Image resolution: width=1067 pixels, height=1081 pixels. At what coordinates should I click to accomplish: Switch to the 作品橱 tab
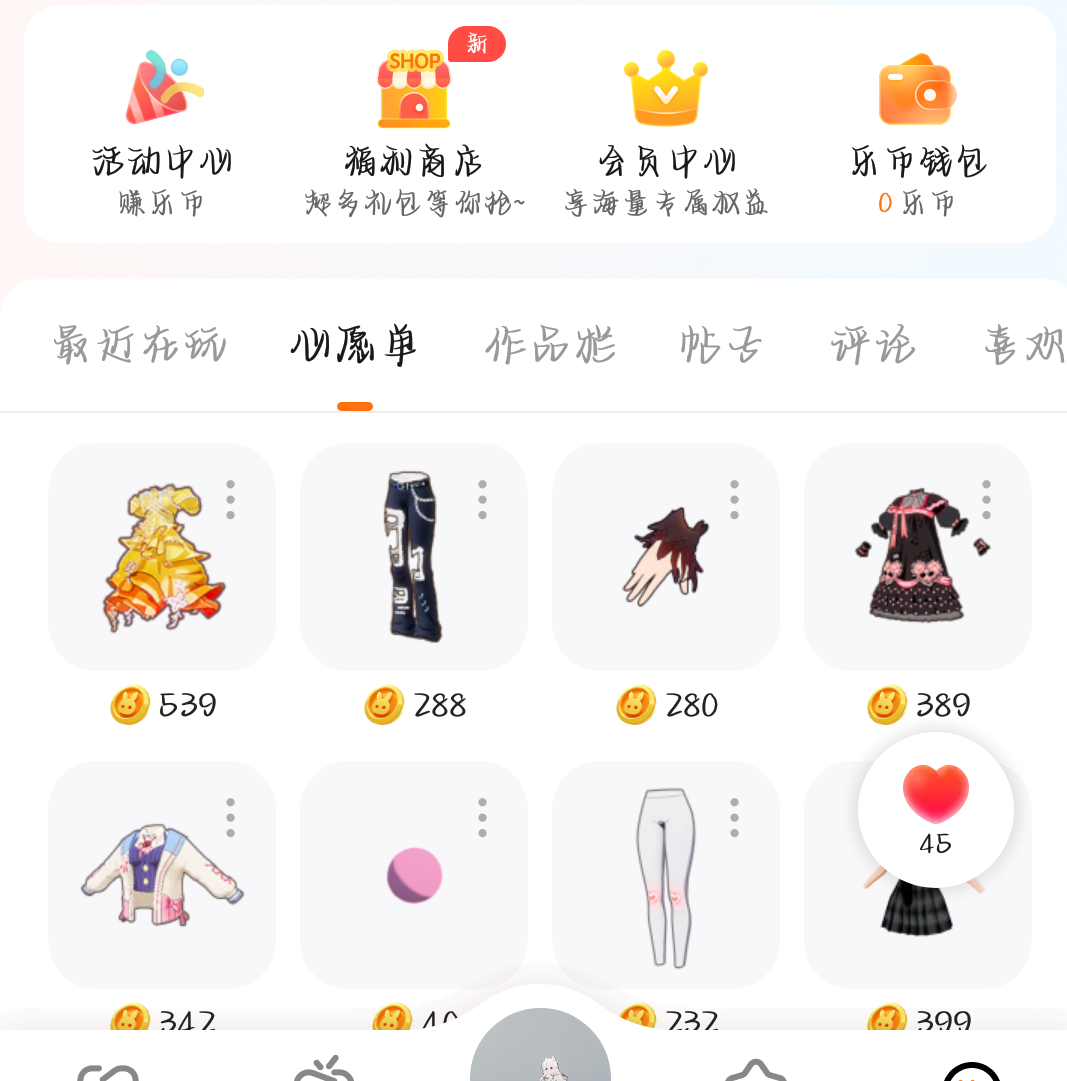pyautogui.click(x=550, y=345)
